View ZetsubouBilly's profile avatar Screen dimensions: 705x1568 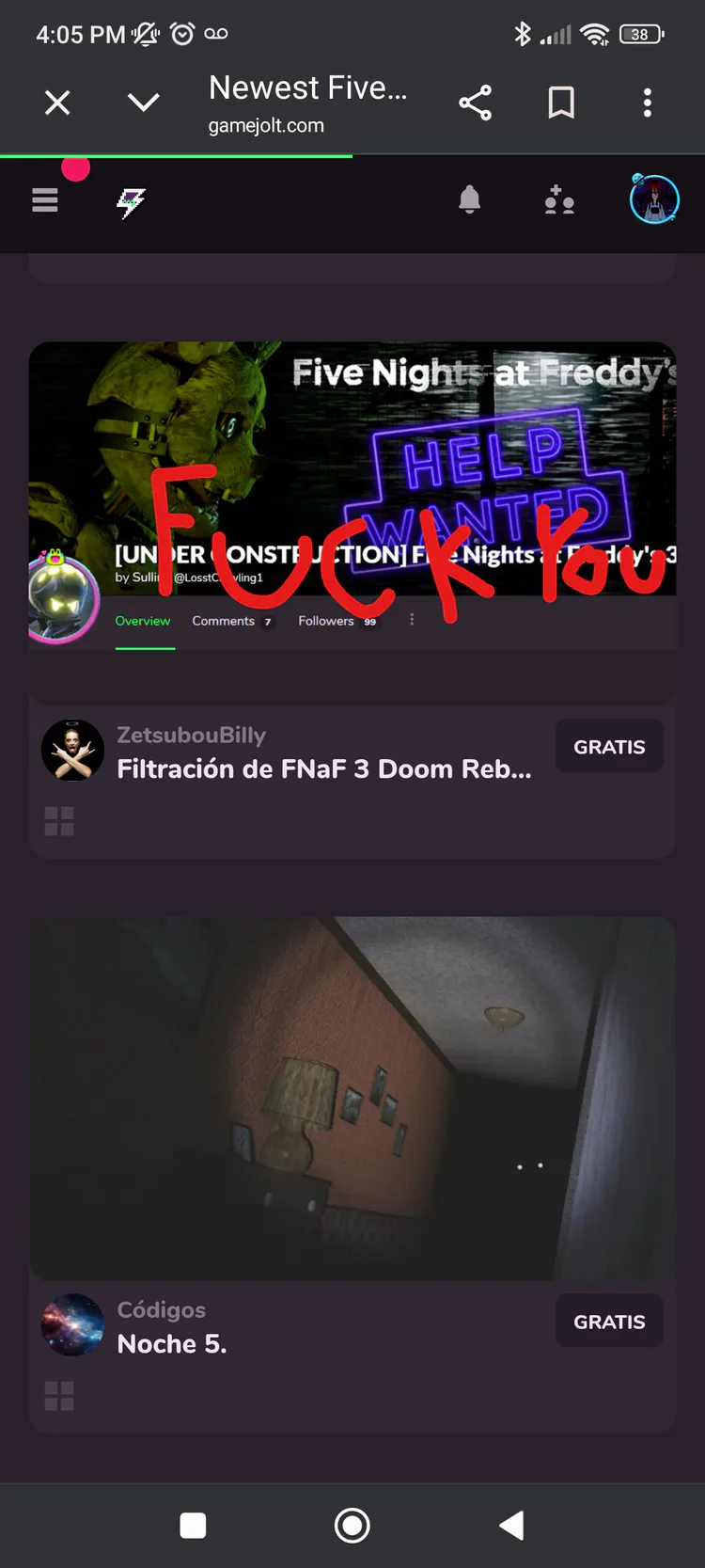(72, 751)
